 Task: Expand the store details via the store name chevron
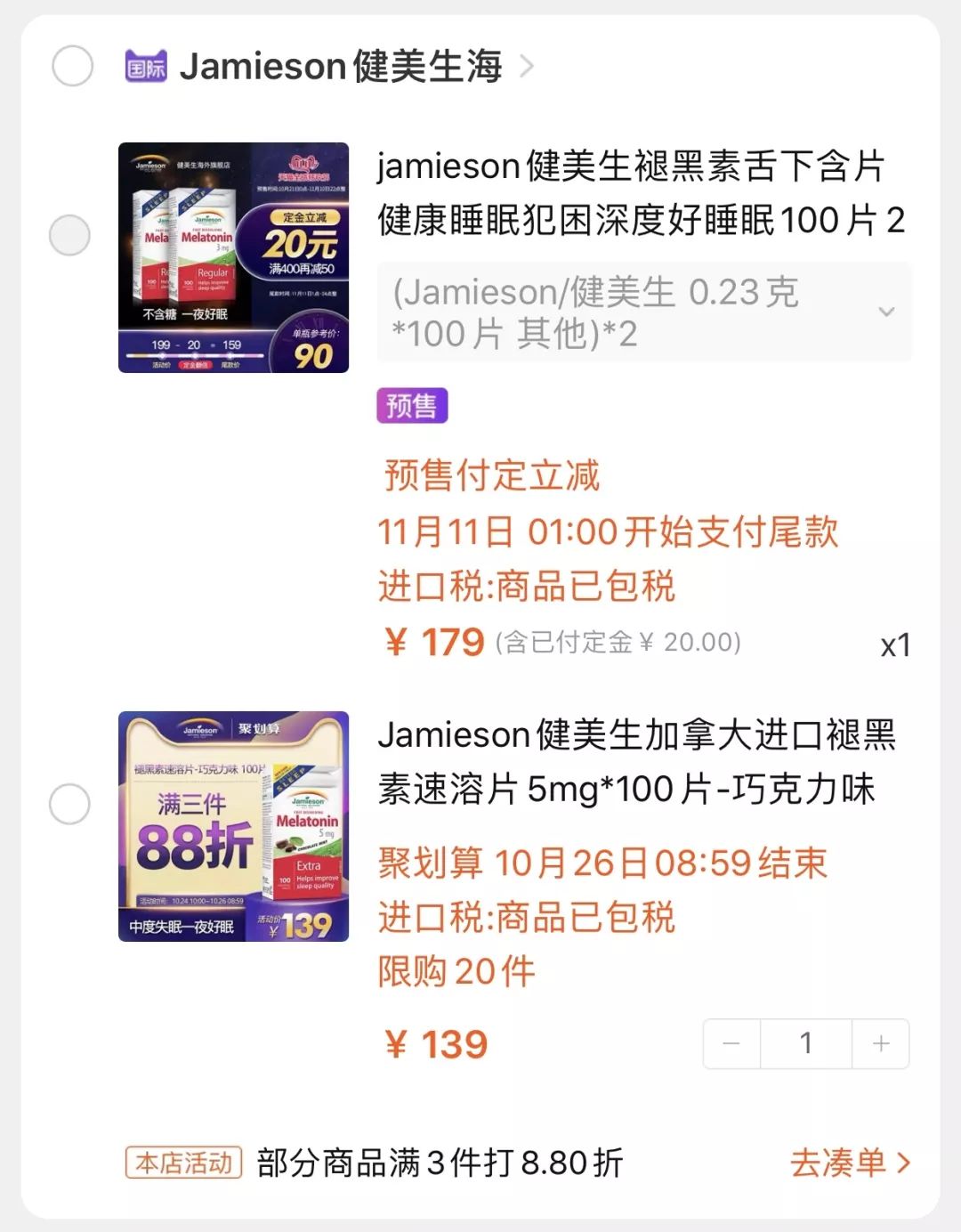tap(525, 66)
